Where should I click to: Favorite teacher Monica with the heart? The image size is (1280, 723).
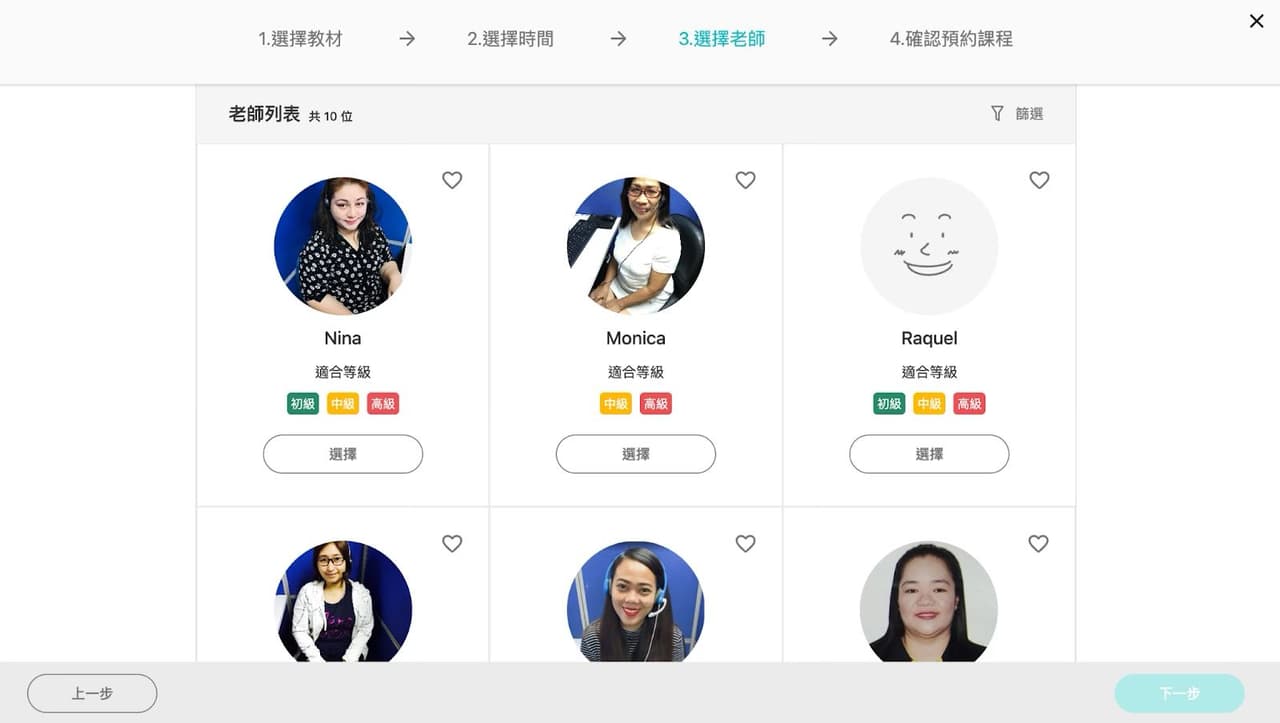tap(745, 180)
